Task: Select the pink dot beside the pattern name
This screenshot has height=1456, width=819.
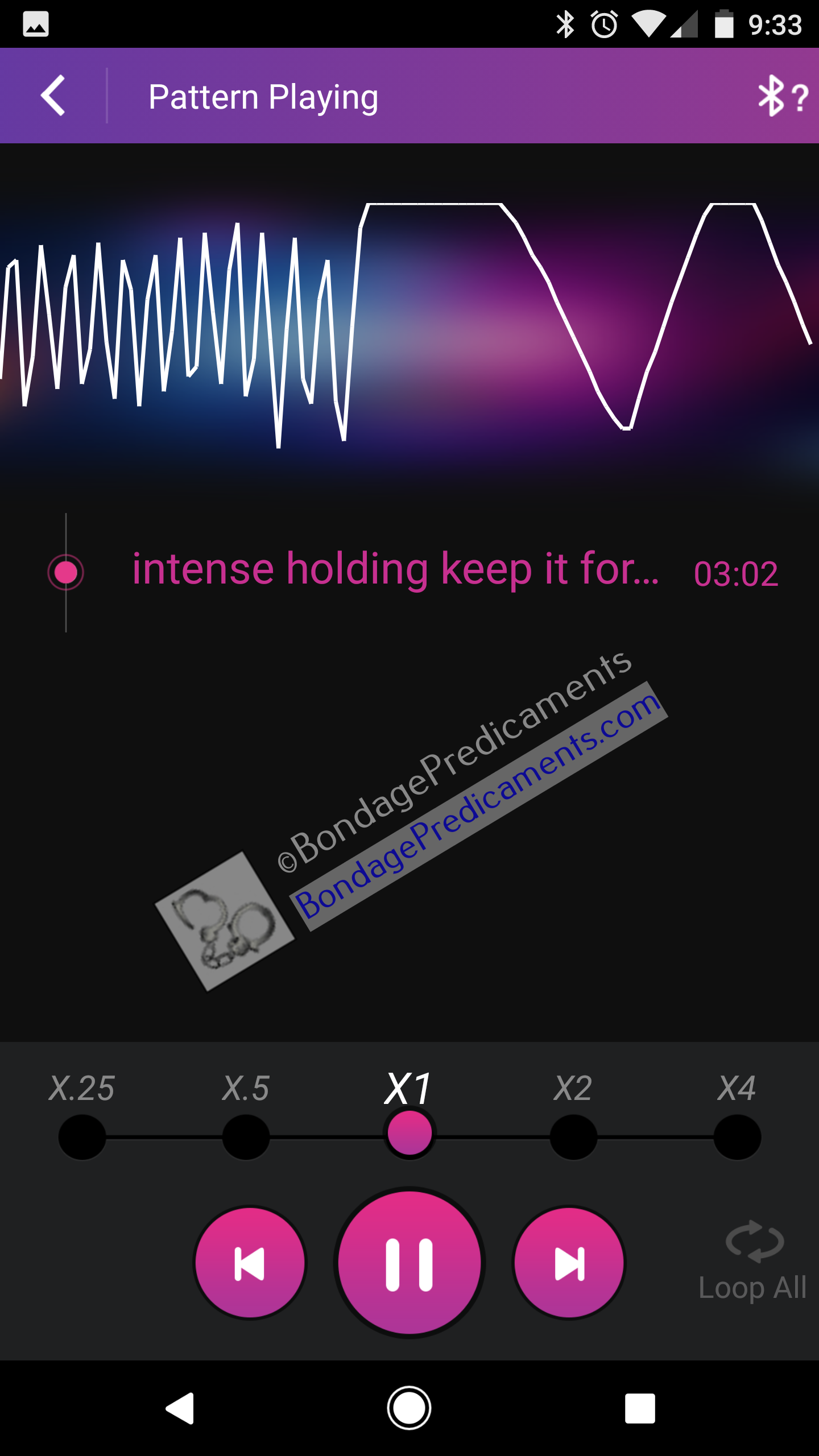Action: 65,573
